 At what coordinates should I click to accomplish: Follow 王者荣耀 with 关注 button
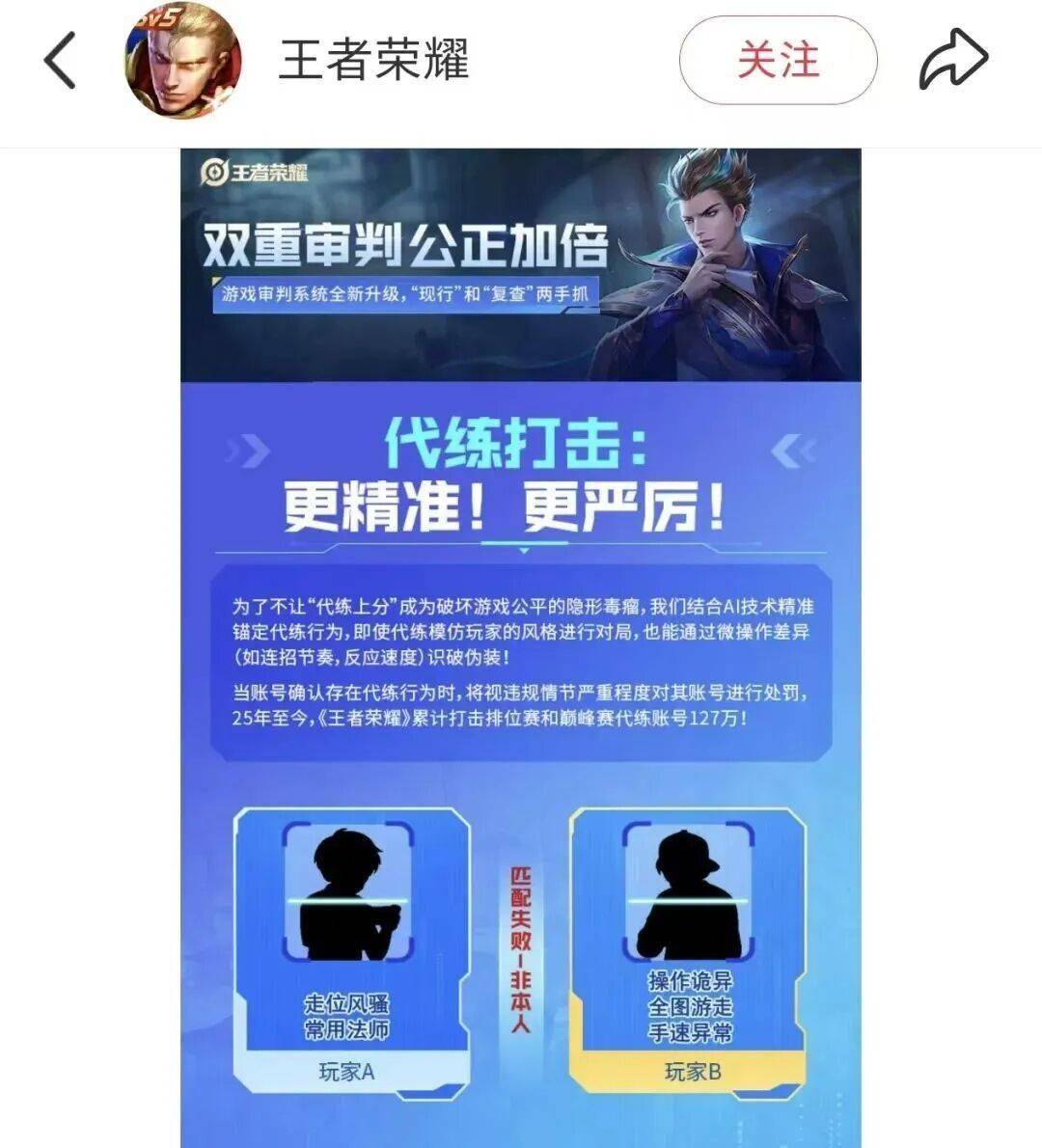pyautogui.click(x=778, y=60)
